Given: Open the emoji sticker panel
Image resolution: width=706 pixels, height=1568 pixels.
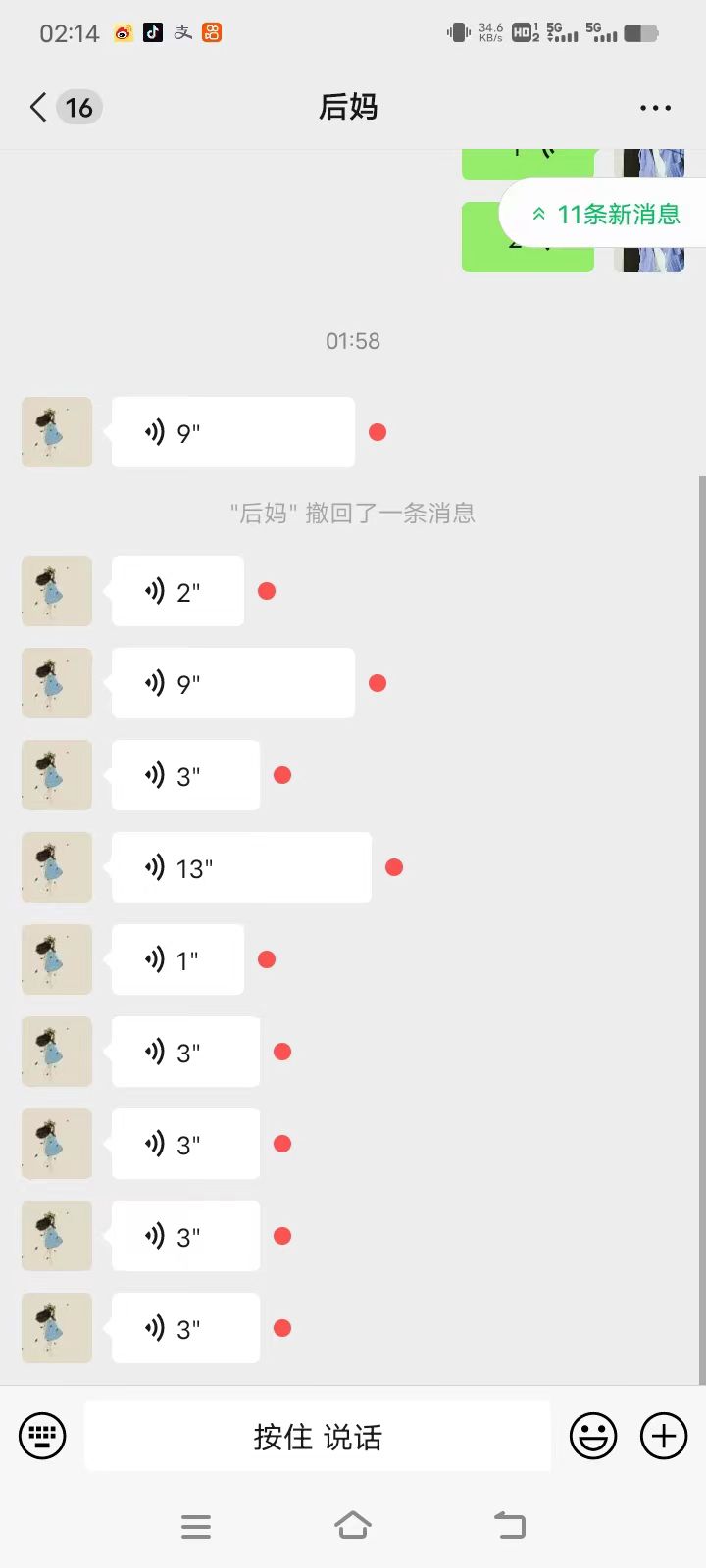Looking at the screenshot, I should coord(593,1437).
